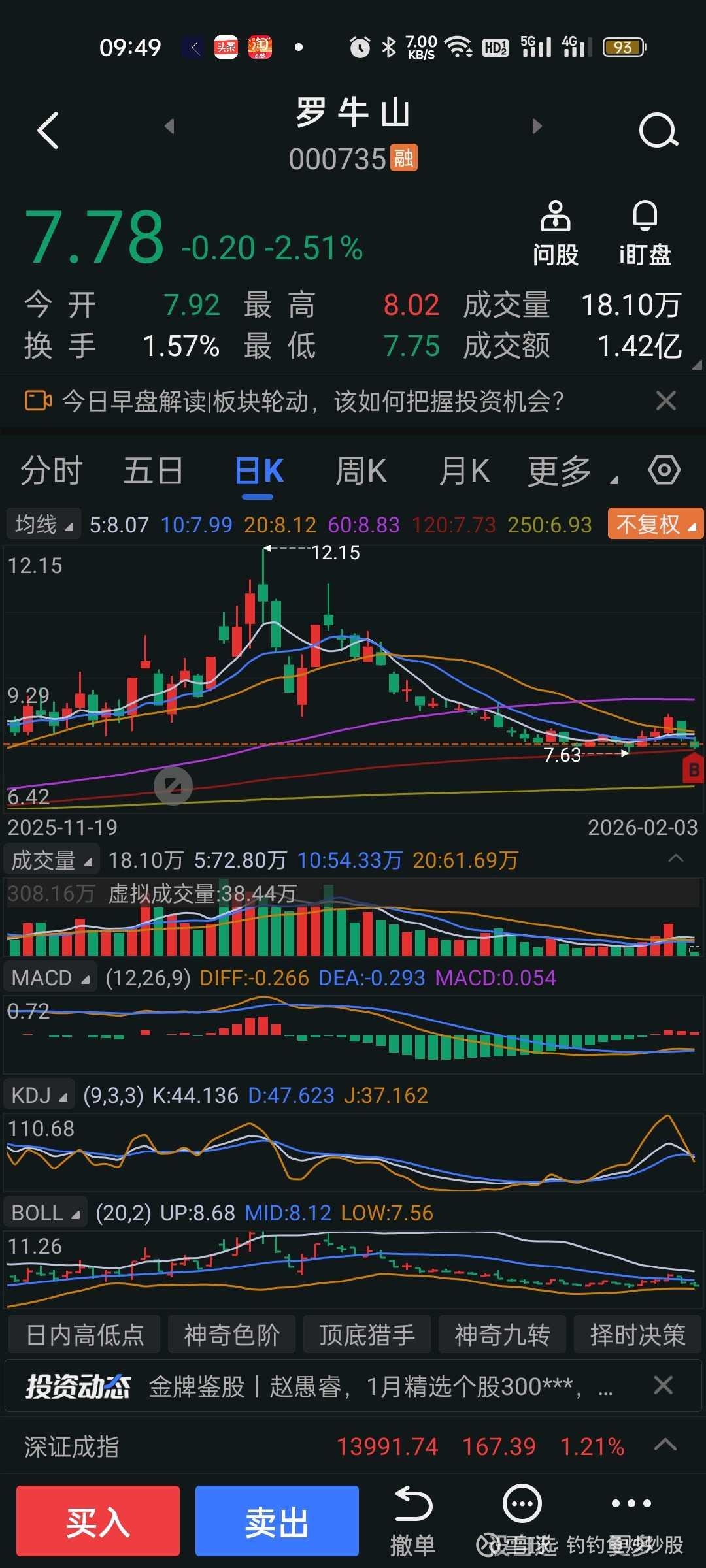Viewport: 706px width, 1568px height.
Task: Open the 不复权 adjustment dropdown
Action: [656, 524]
